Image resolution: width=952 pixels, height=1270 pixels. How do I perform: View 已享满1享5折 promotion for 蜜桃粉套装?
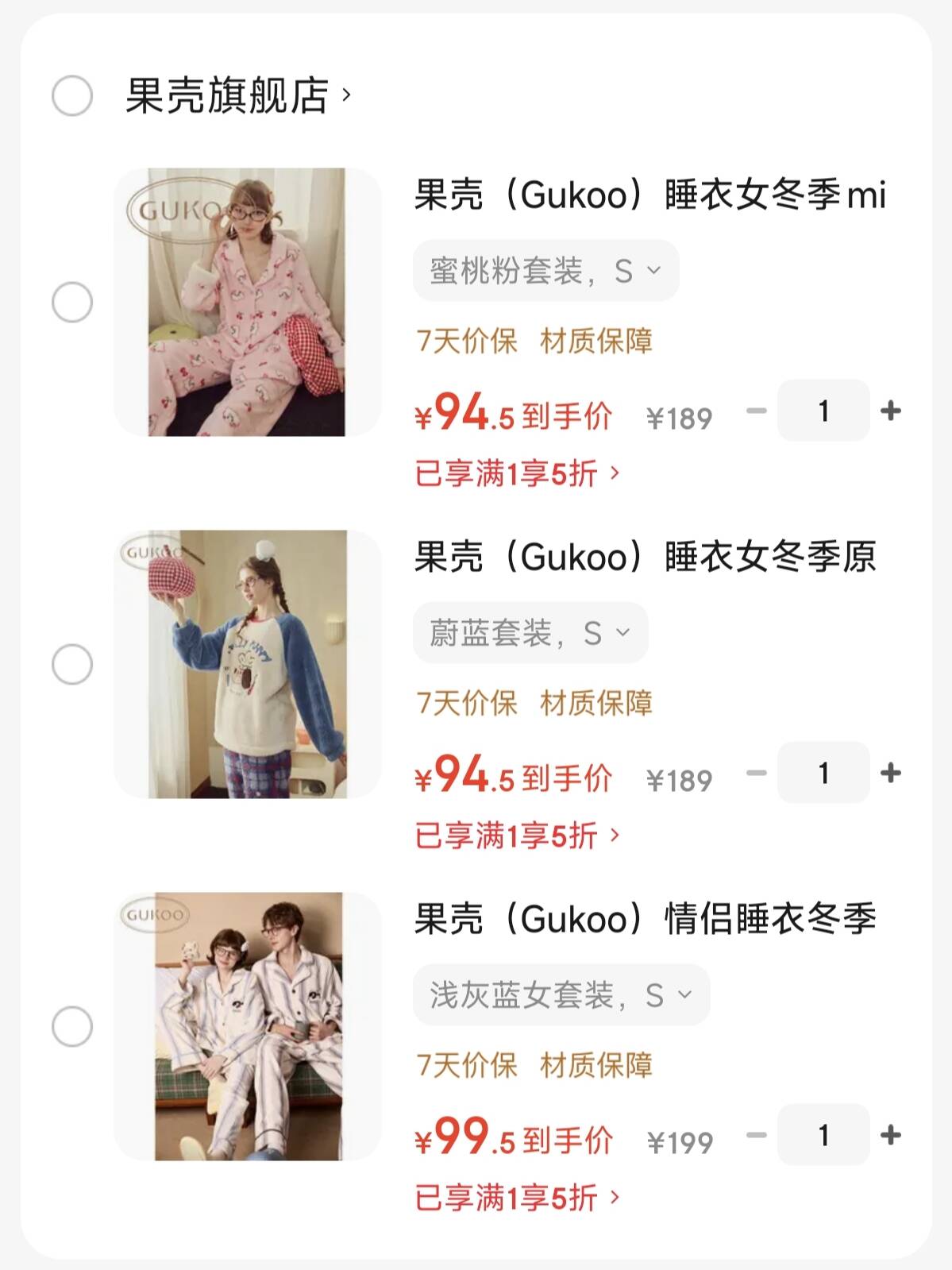pyautogui.click(x=517, y=473)
